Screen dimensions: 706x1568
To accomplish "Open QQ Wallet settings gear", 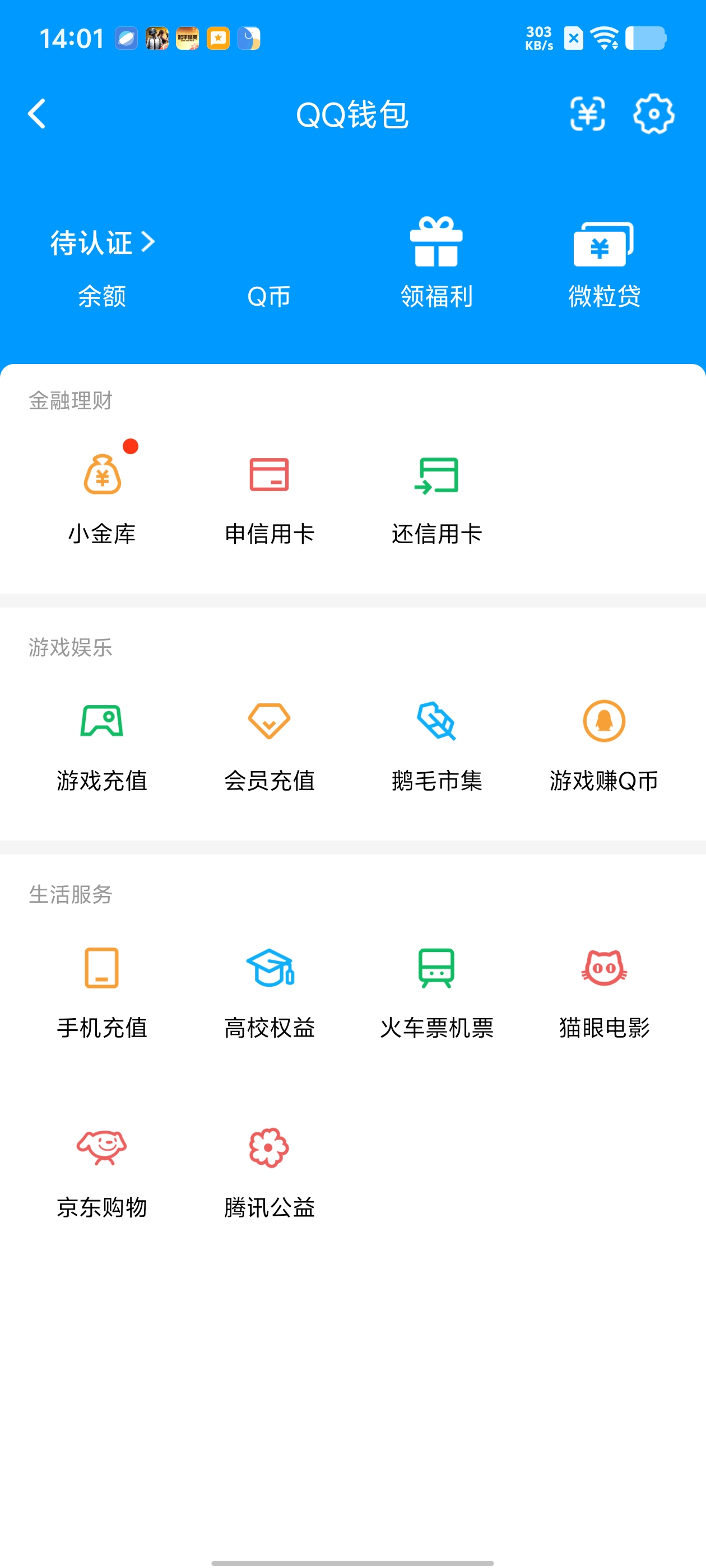I will [x=655, y=114].
